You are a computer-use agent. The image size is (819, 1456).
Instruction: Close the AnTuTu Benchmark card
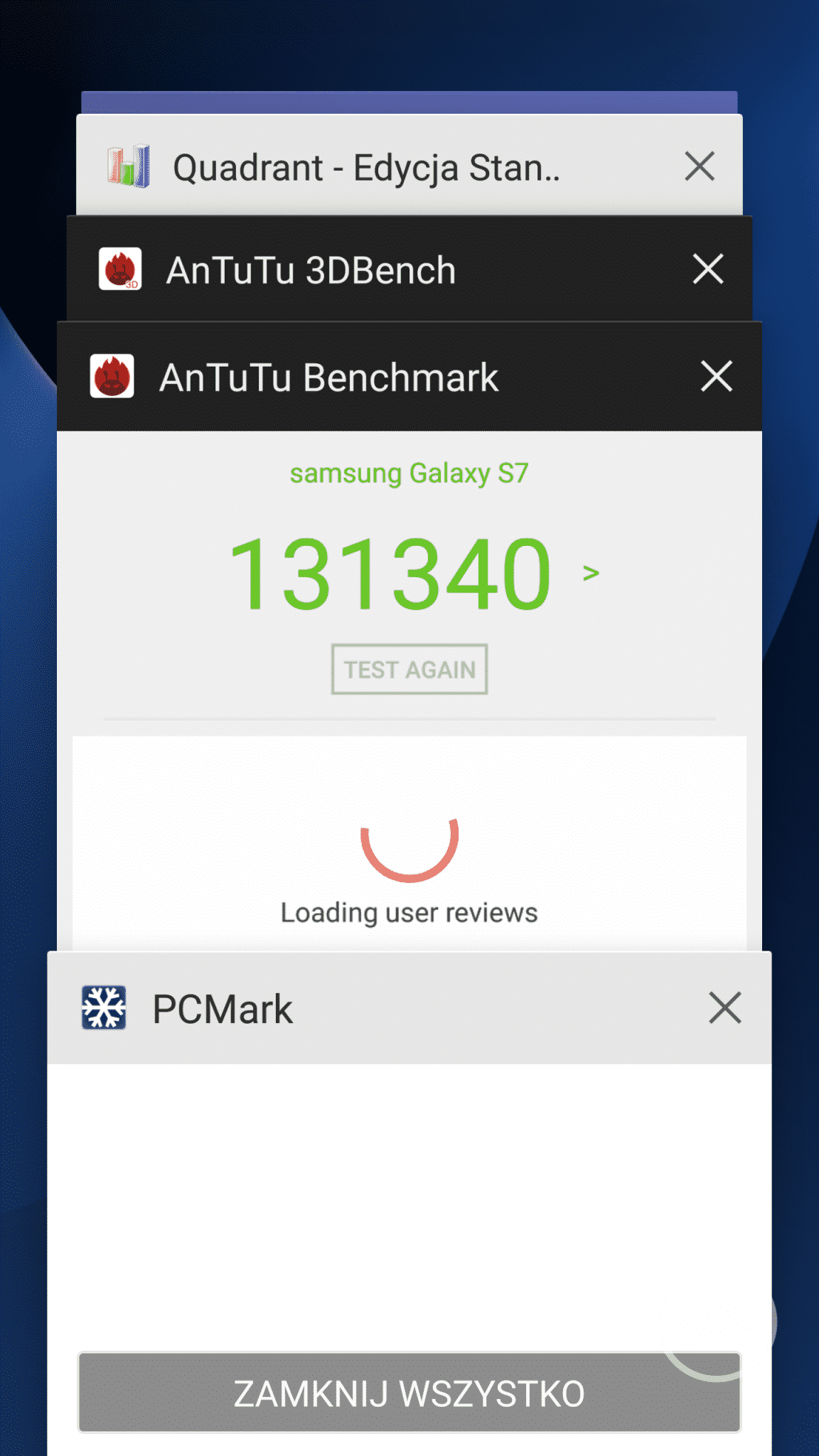pyautogui.click(x=716, y=376)
